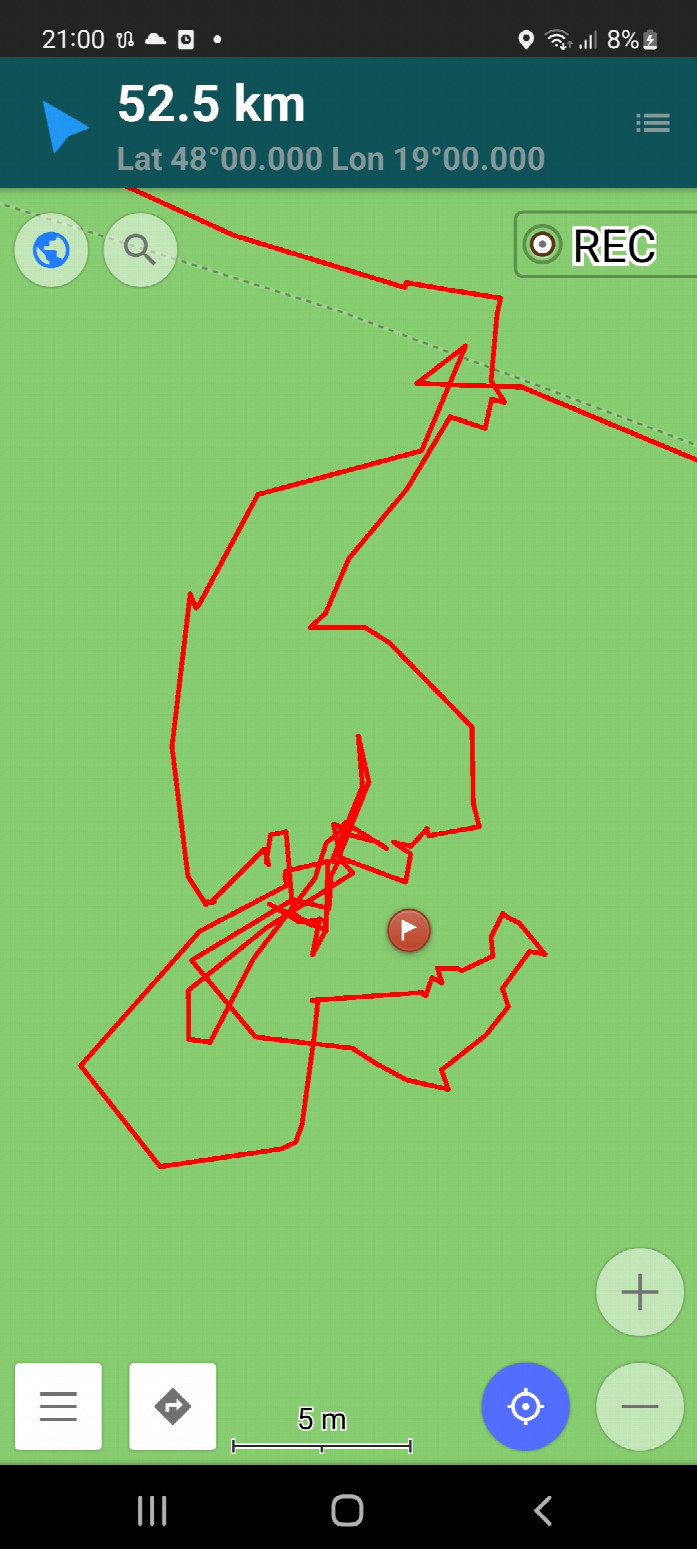Viewport: 697px width, 1549px height.
Task: Zoom out with the minus button
Action: (639, 1406)
